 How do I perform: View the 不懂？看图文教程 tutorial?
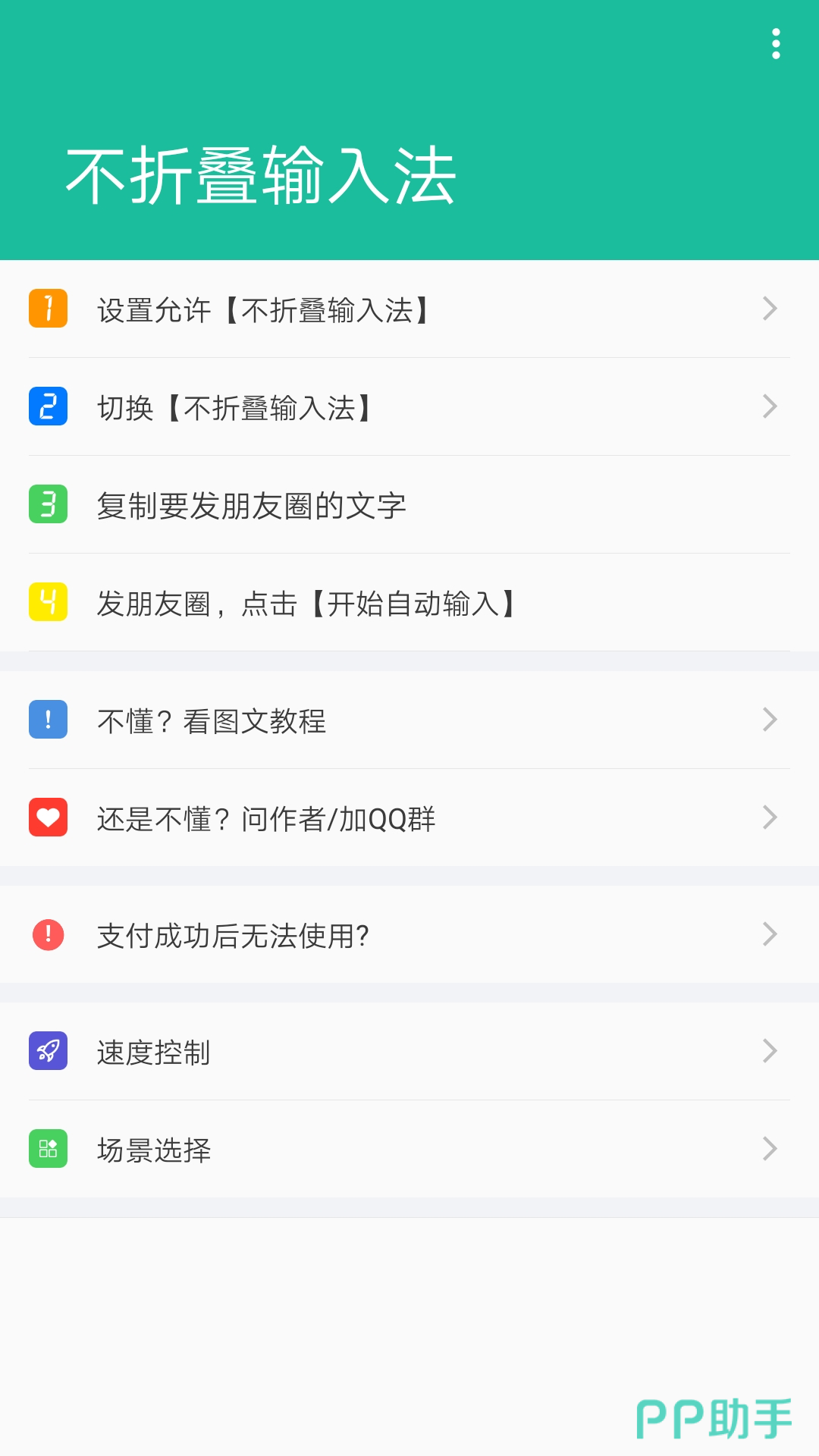tap(409, 720)
